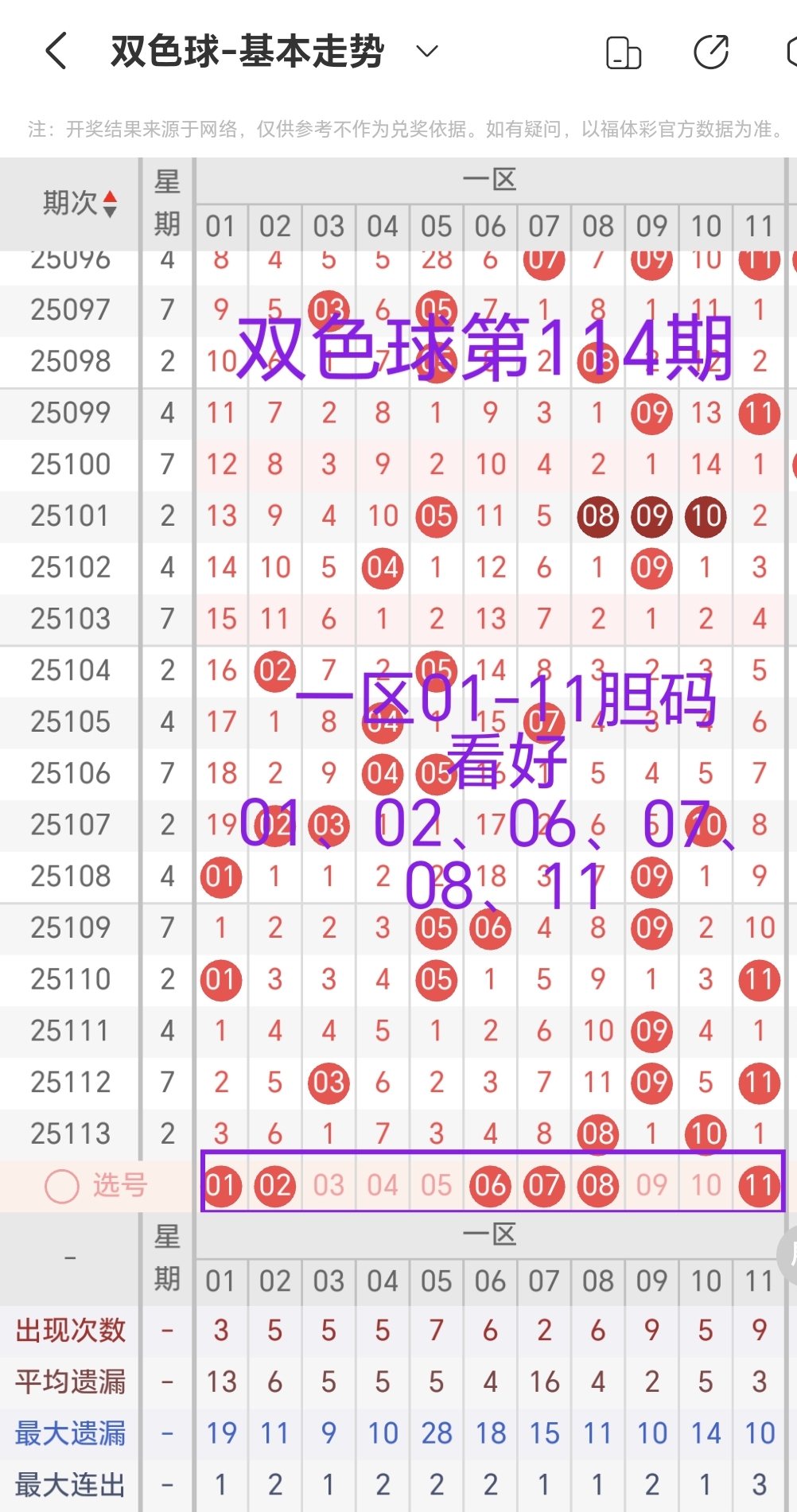Tap the share icon in the top toolbar
This screenshot has height=1512, width=797.
pyautogui.click(x=710, y=51)
